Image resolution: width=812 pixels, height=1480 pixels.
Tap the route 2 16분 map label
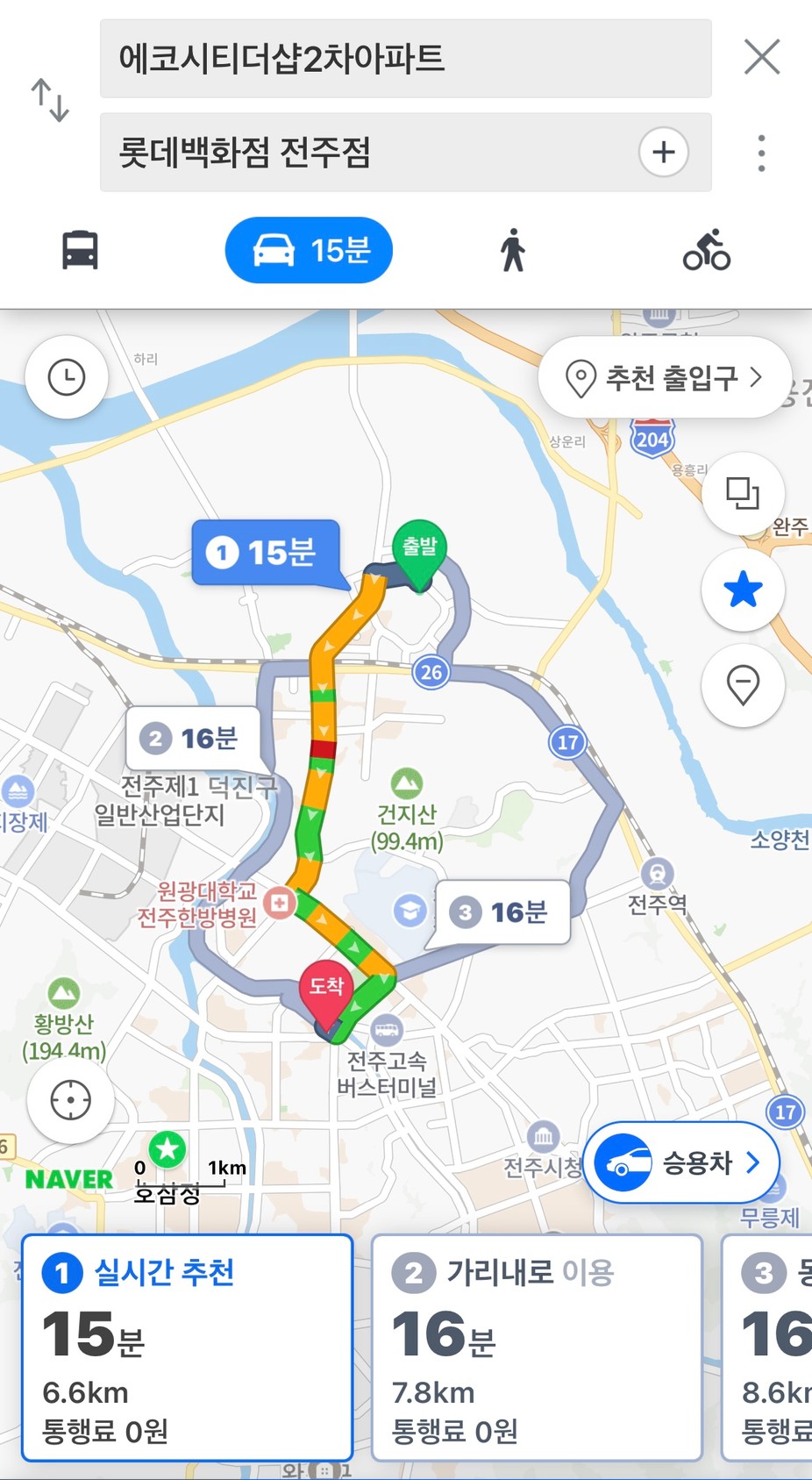click(x=194, y=738)
